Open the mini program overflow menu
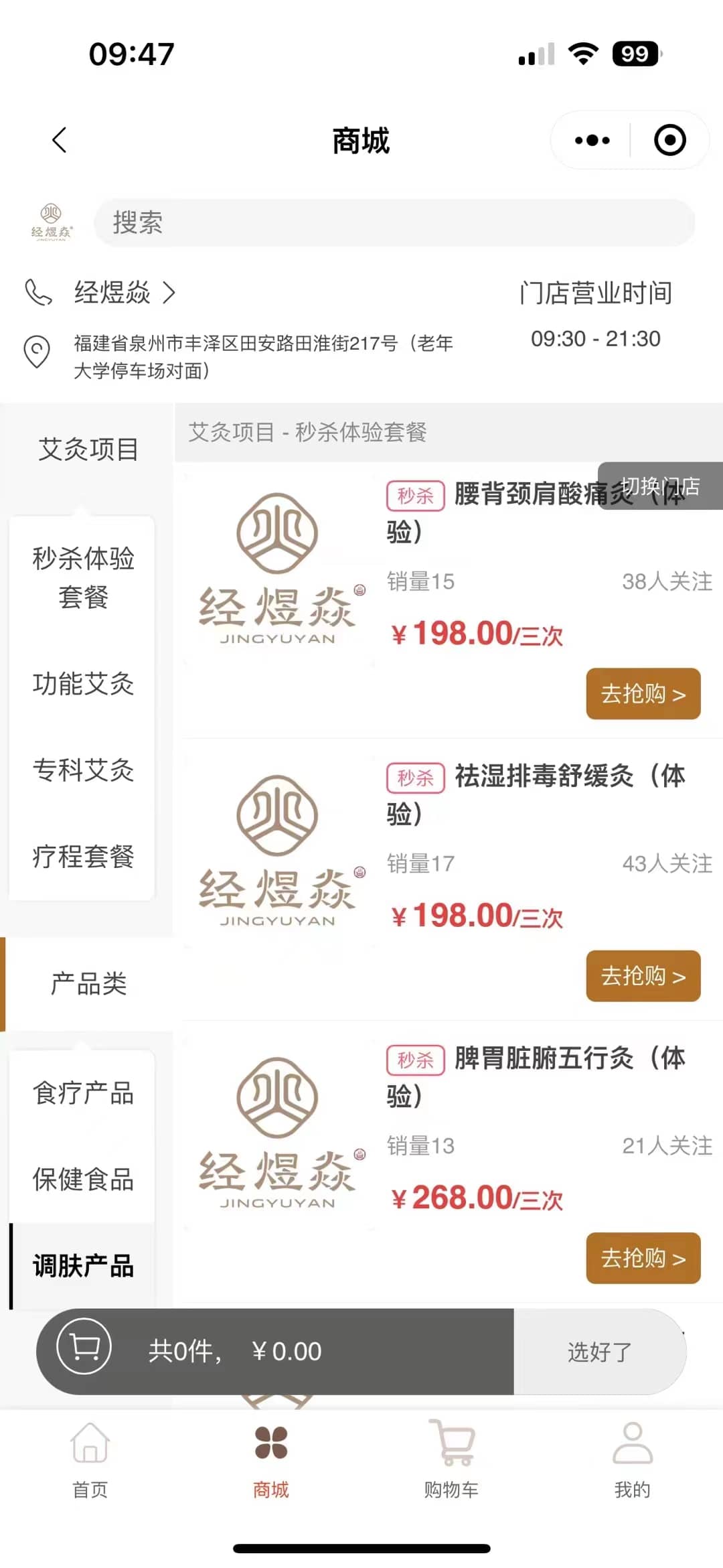 click(592, 140)
